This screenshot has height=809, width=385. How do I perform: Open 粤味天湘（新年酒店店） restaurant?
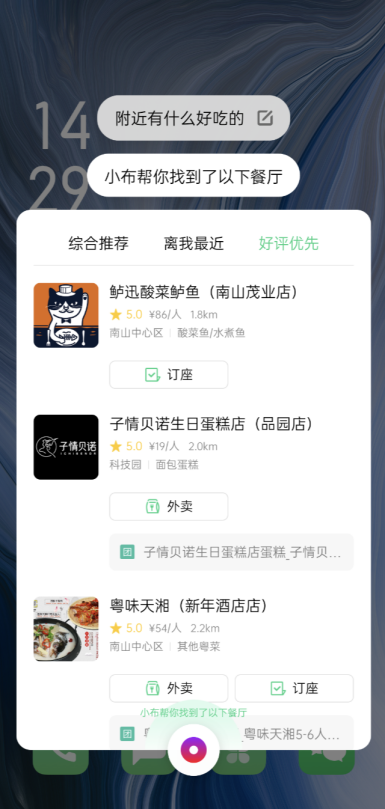[194, 628]
